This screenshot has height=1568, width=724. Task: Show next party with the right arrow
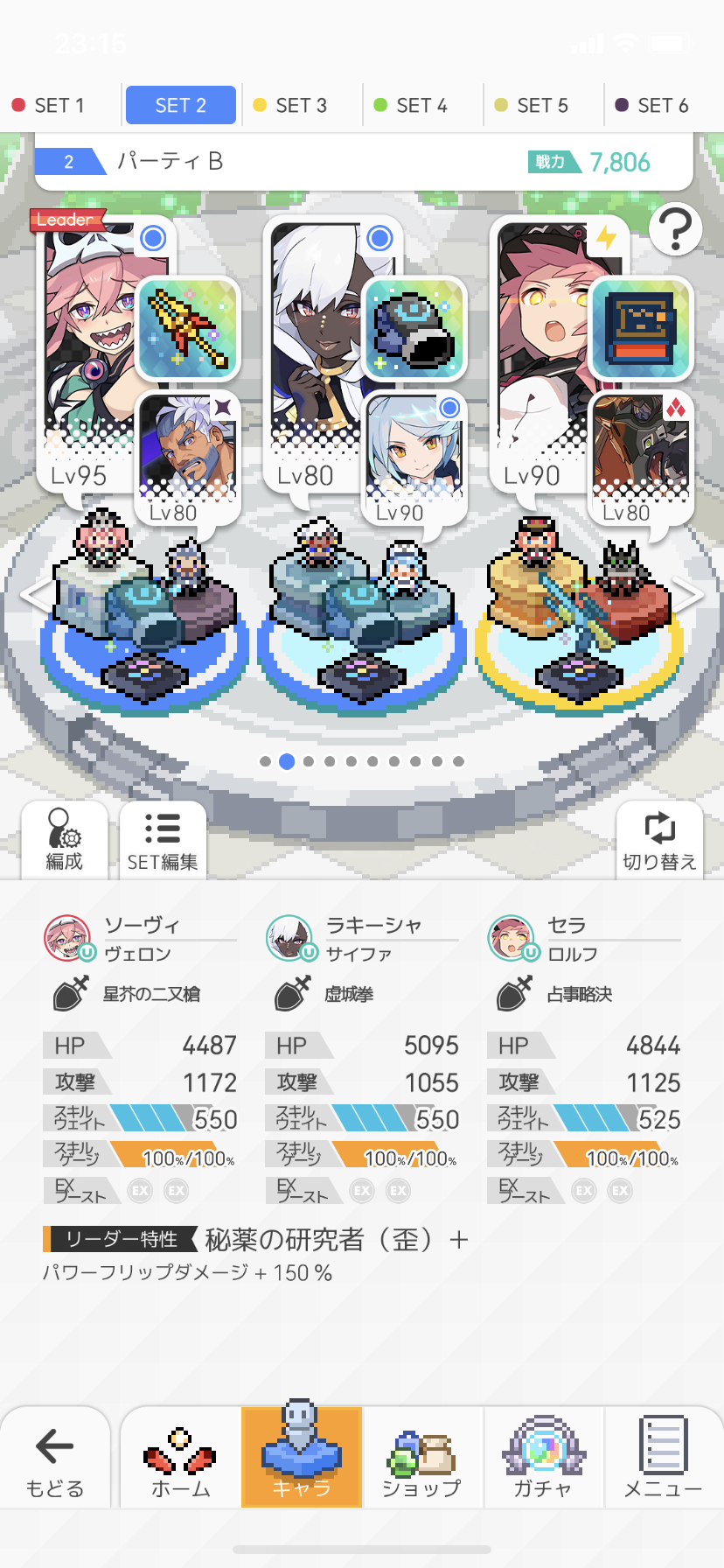point(690,595)
